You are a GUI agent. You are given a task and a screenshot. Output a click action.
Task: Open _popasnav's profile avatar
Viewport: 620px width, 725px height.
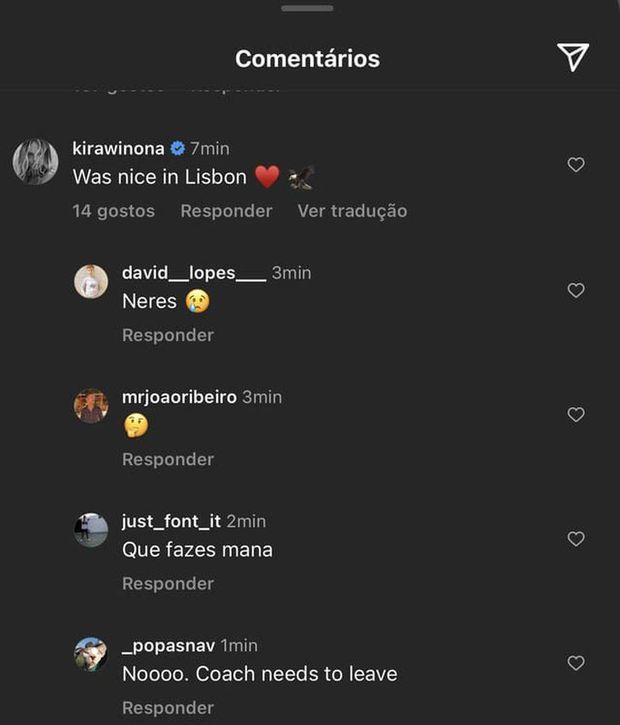[x=91, y=654]
